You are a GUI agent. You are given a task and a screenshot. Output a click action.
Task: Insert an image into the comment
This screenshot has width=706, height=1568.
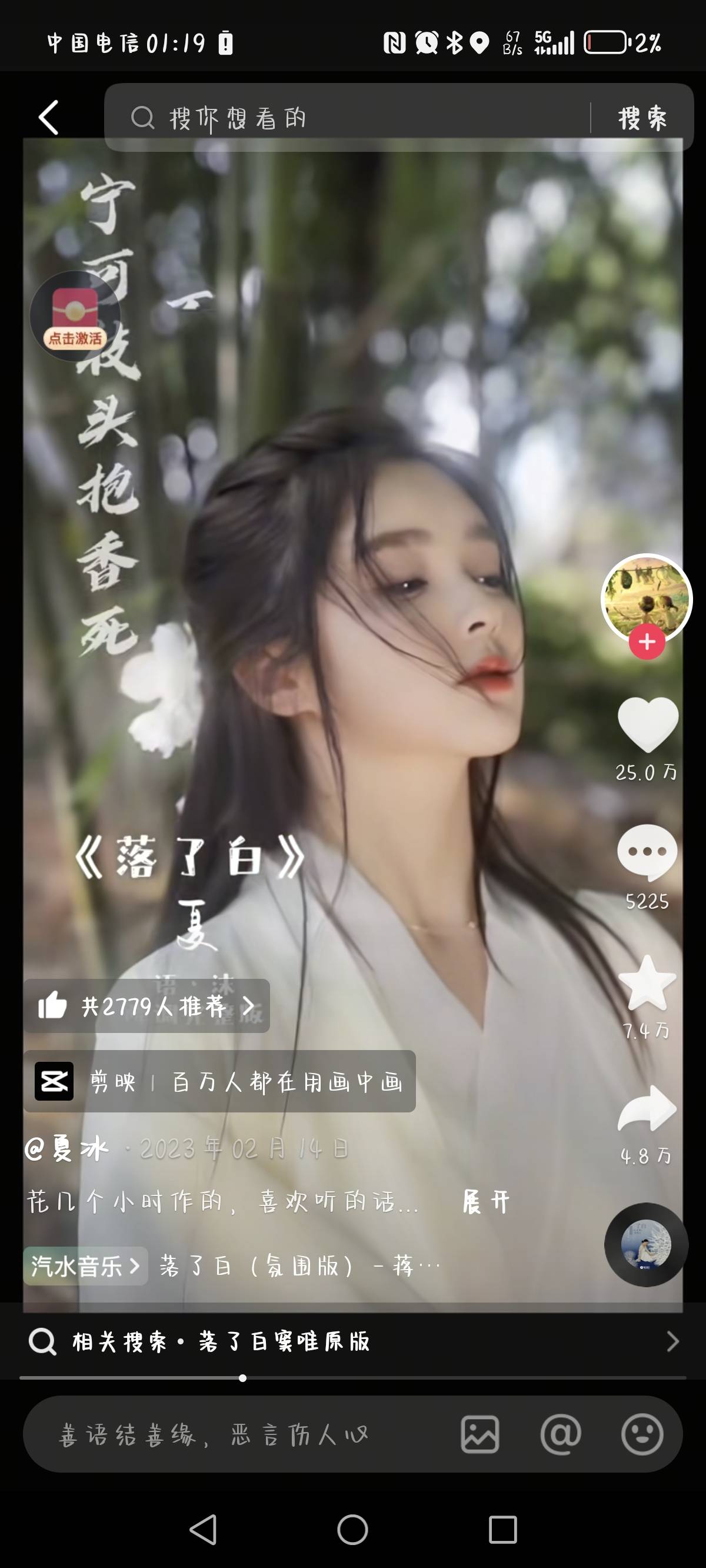pos(480,1434)
